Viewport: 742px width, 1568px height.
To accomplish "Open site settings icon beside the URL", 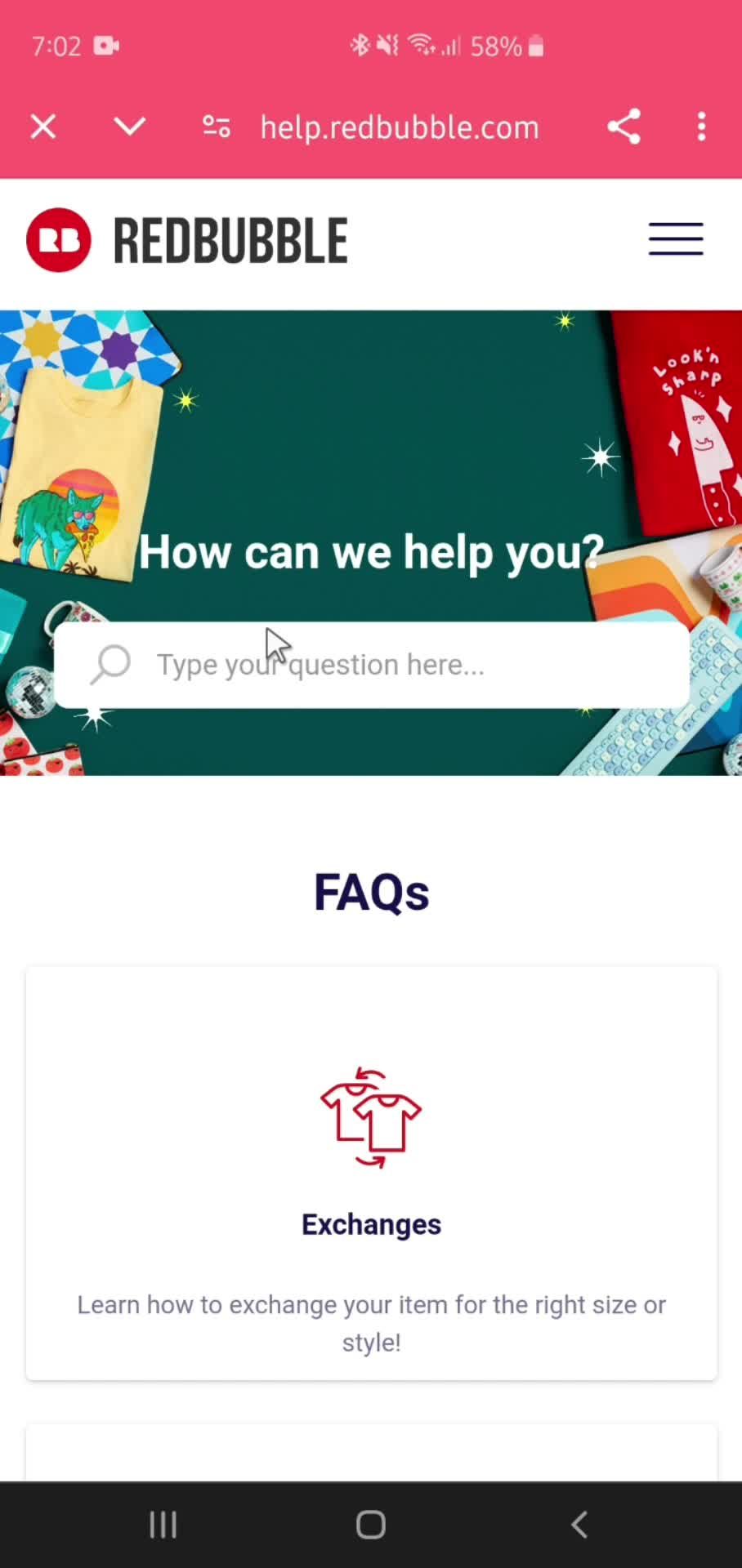I will [216, 127].
